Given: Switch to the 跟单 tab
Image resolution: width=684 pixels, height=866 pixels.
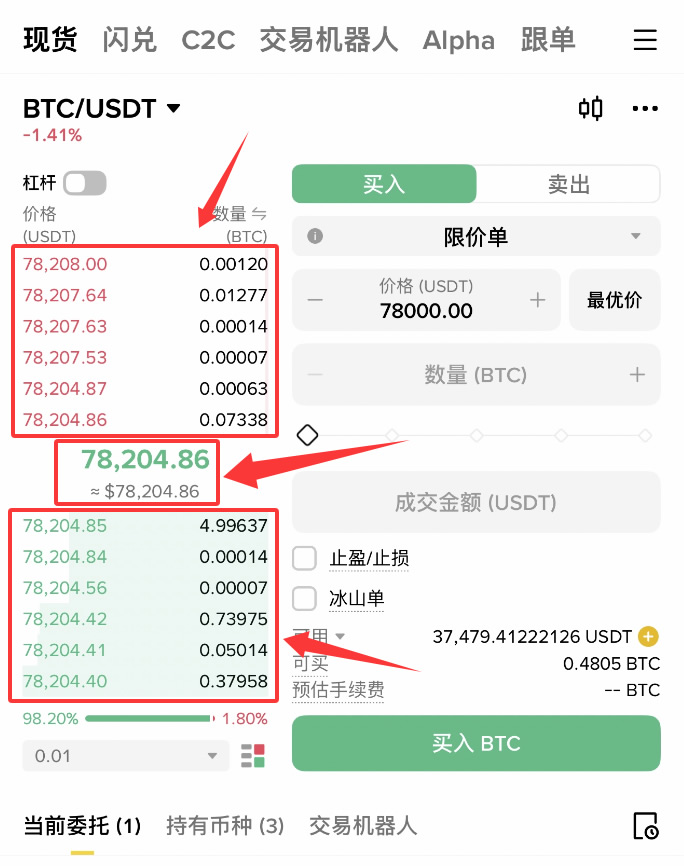Looking at the screenshot, I should click(x=548, y=40).
